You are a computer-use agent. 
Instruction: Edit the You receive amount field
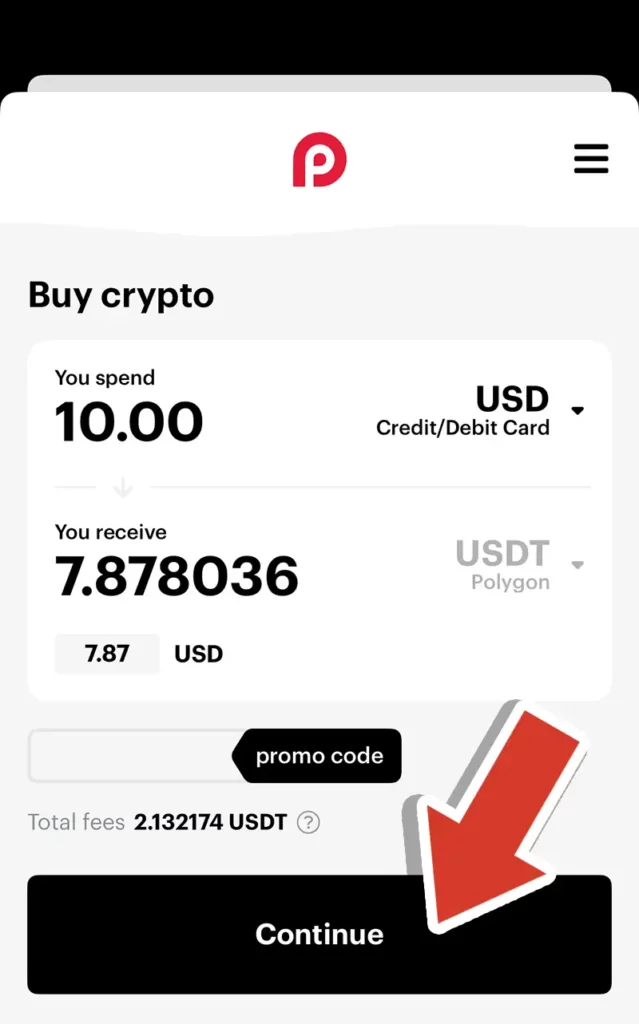pos(177,576)
